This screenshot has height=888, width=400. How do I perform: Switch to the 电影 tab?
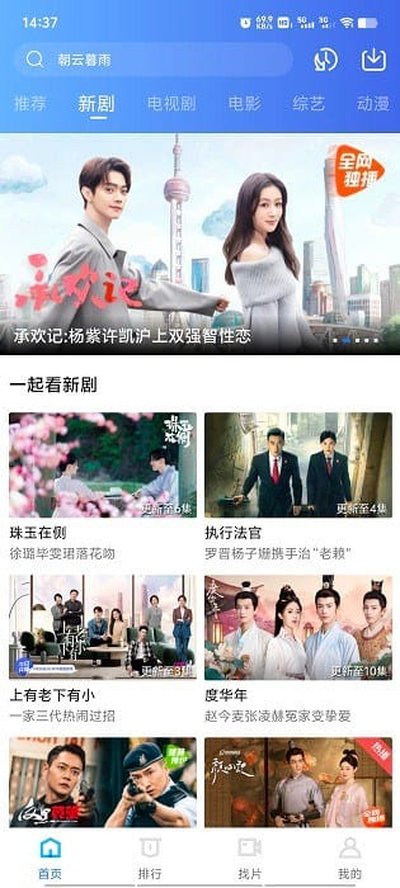tap(245, 104)
